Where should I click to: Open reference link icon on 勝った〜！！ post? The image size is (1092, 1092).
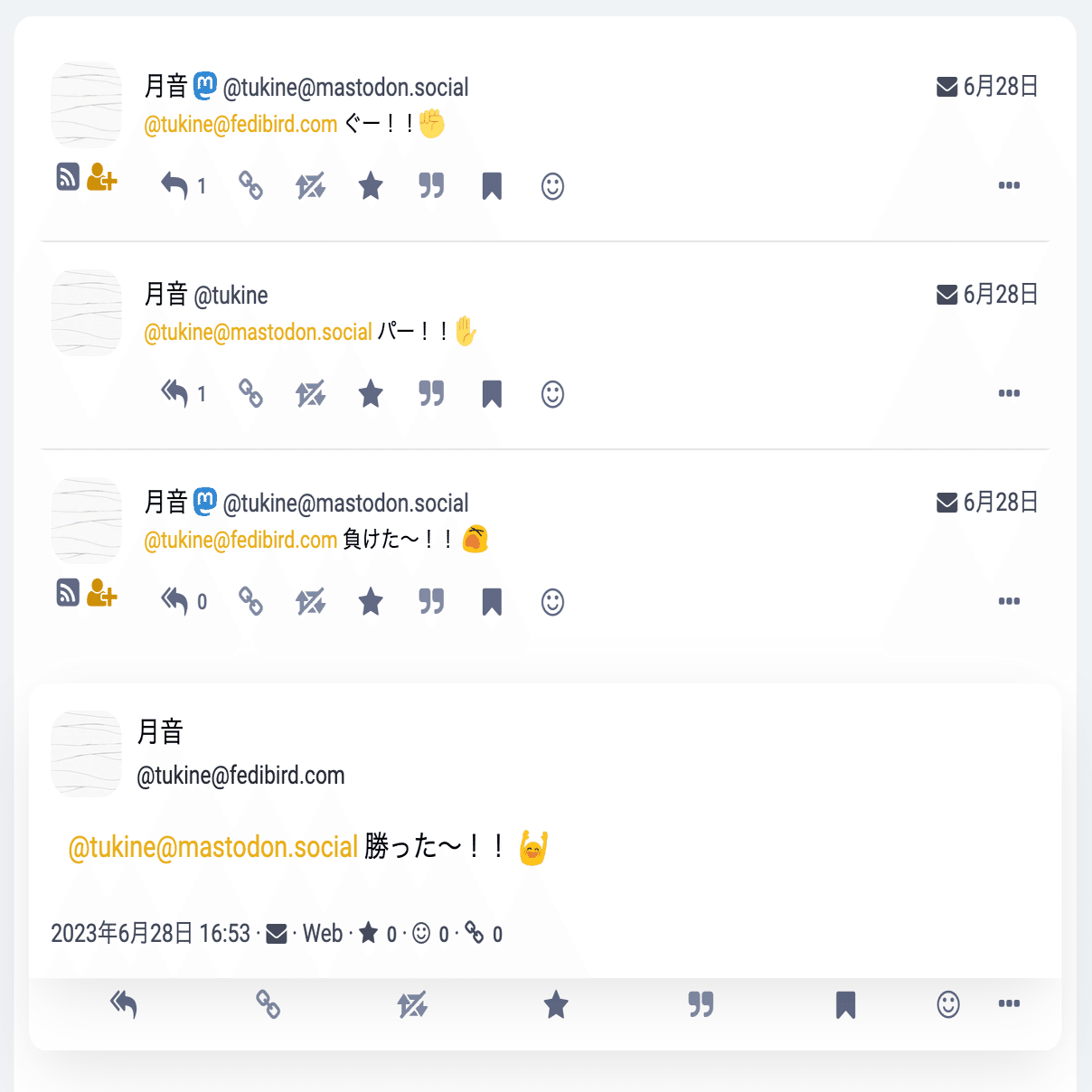point(268,1004)
